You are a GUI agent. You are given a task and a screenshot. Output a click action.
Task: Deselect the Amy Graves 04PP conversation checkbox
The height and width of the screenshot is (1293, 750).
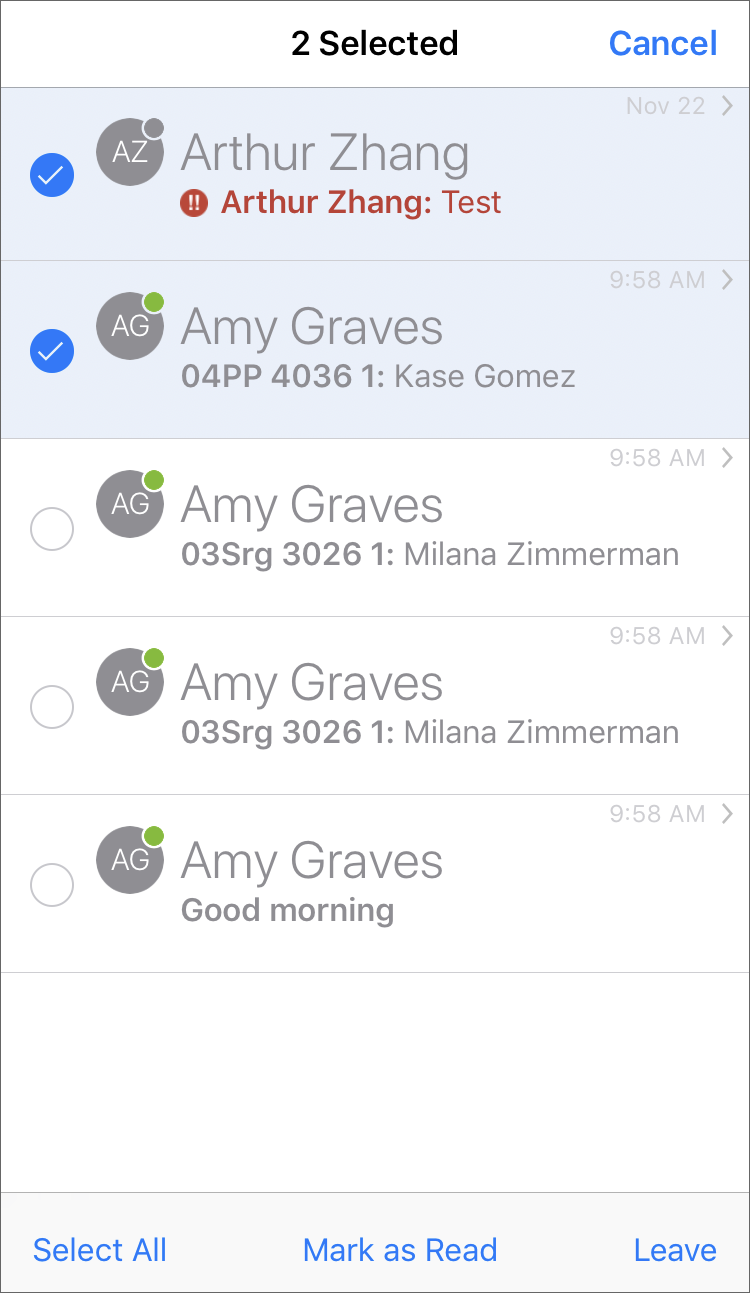click(52, 350)
